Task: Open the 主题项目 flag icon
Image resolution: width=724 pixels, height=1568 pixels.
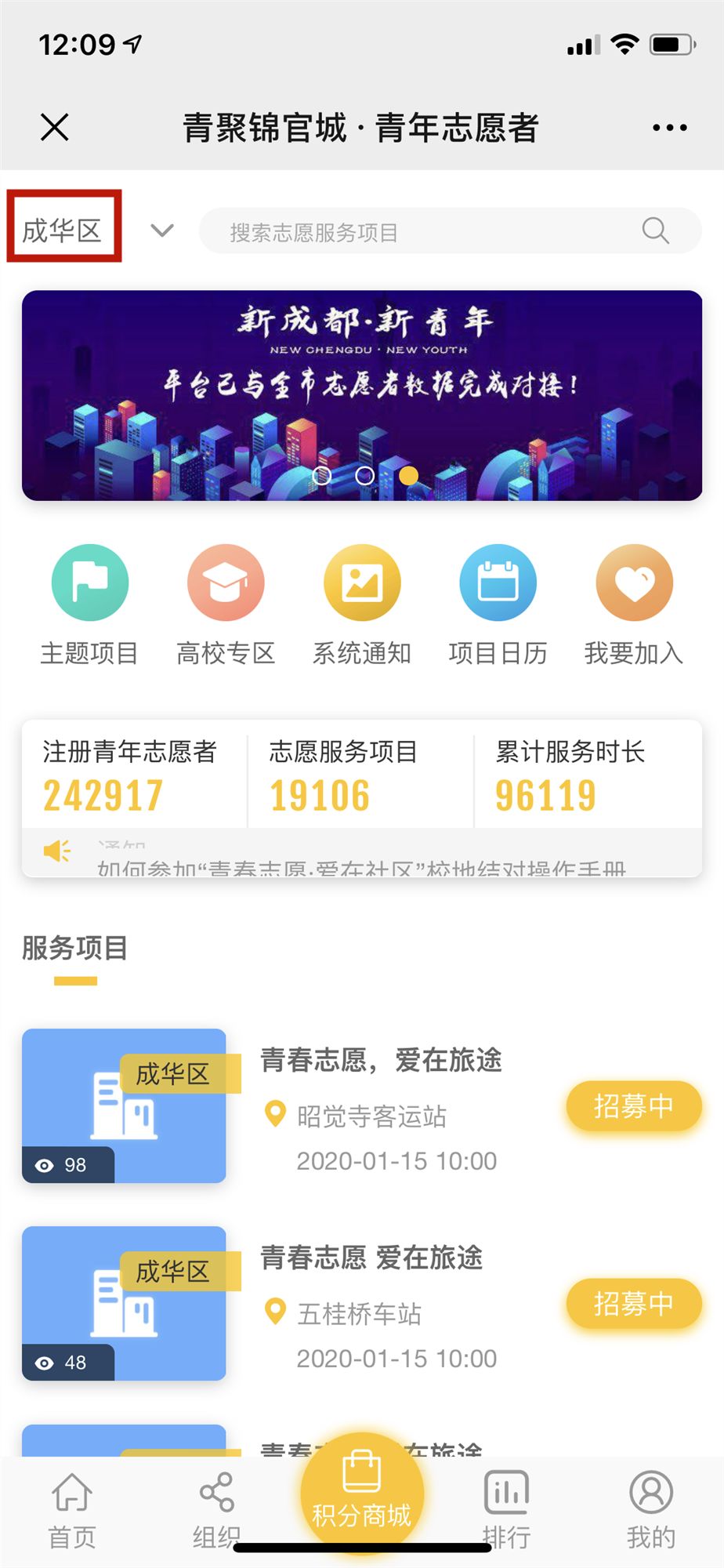Action: [89, 583]
